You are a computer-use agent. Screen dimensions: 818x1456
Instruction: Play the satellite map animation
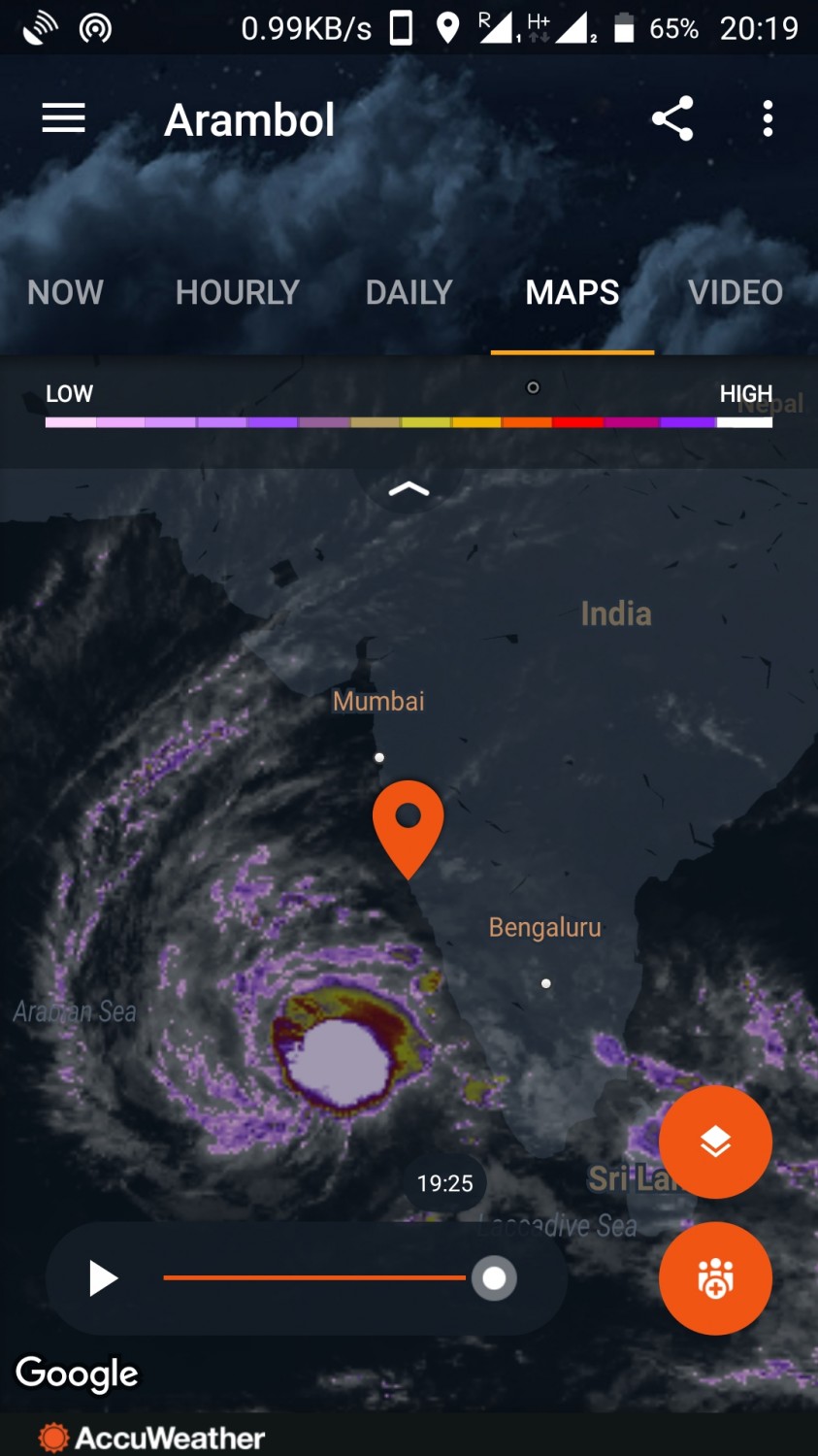point(103,1277)
